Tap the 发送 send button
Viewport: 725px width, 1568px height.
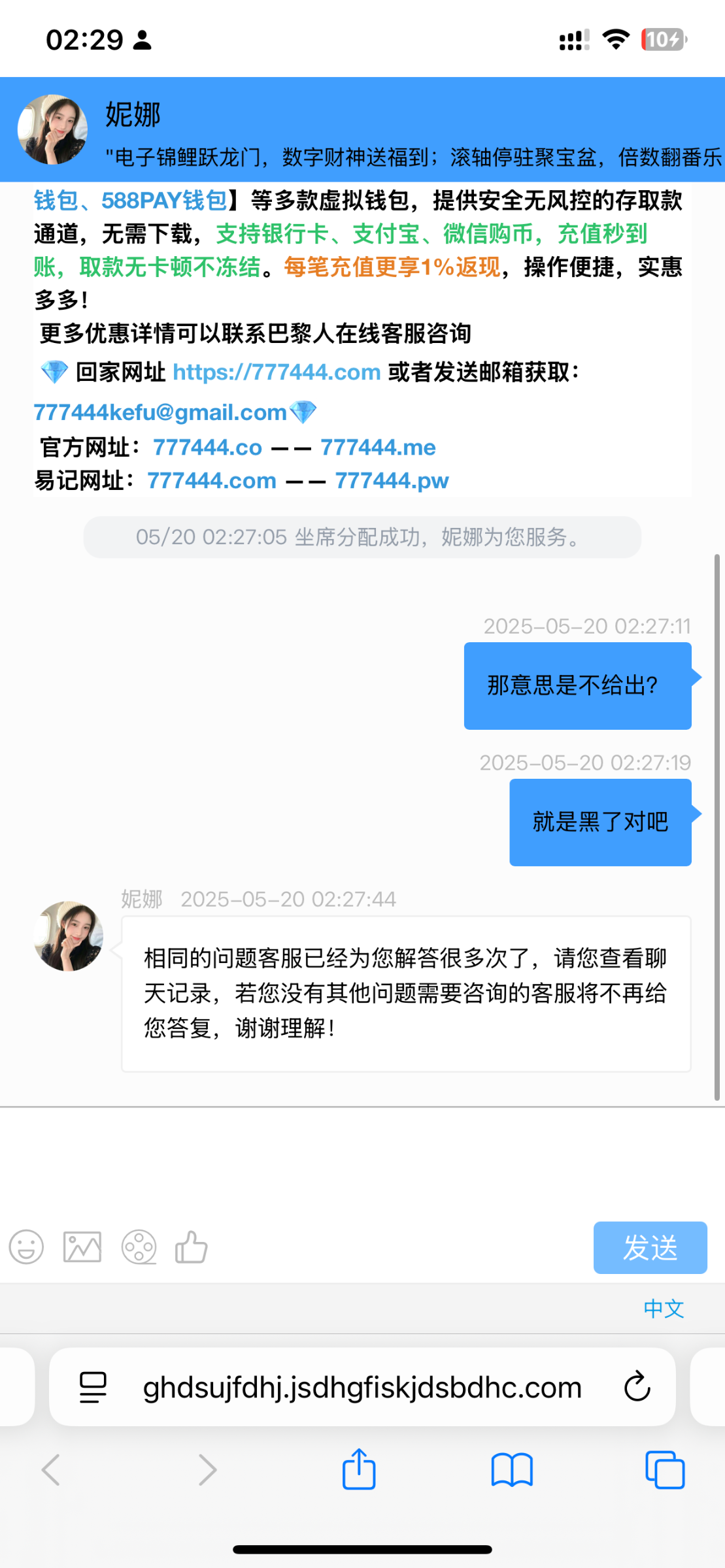[x=650, y=1247]
